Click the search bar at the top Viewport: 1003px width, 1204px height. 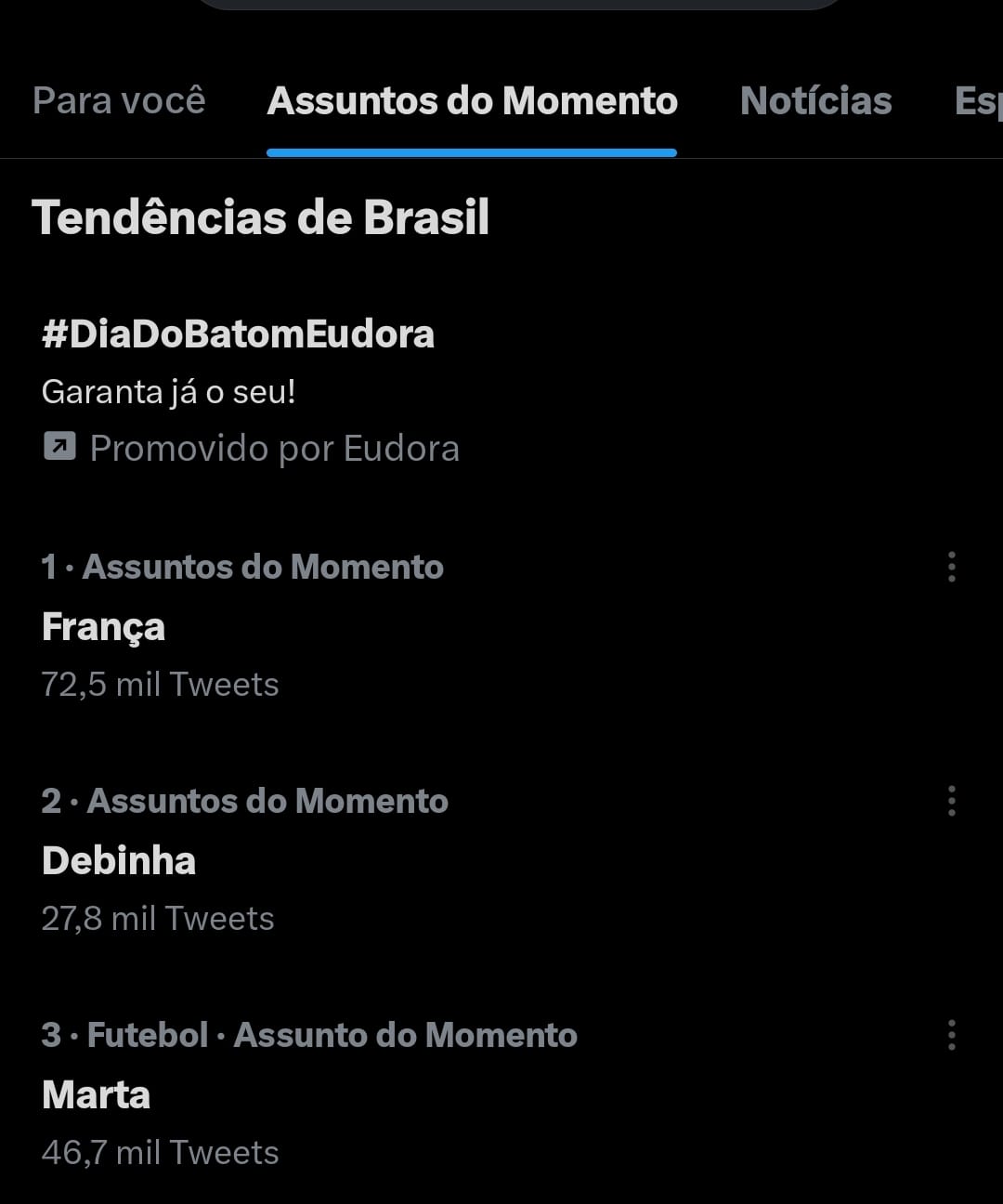(515, 9)
